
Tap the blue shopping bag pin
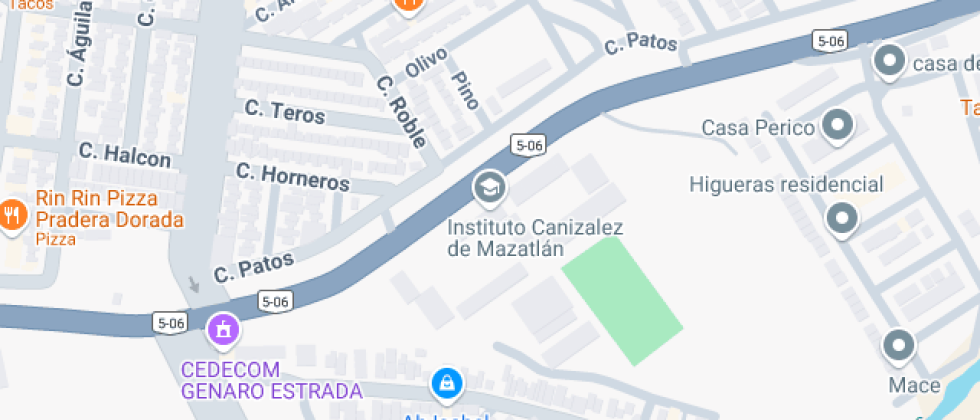click(445, 383)
